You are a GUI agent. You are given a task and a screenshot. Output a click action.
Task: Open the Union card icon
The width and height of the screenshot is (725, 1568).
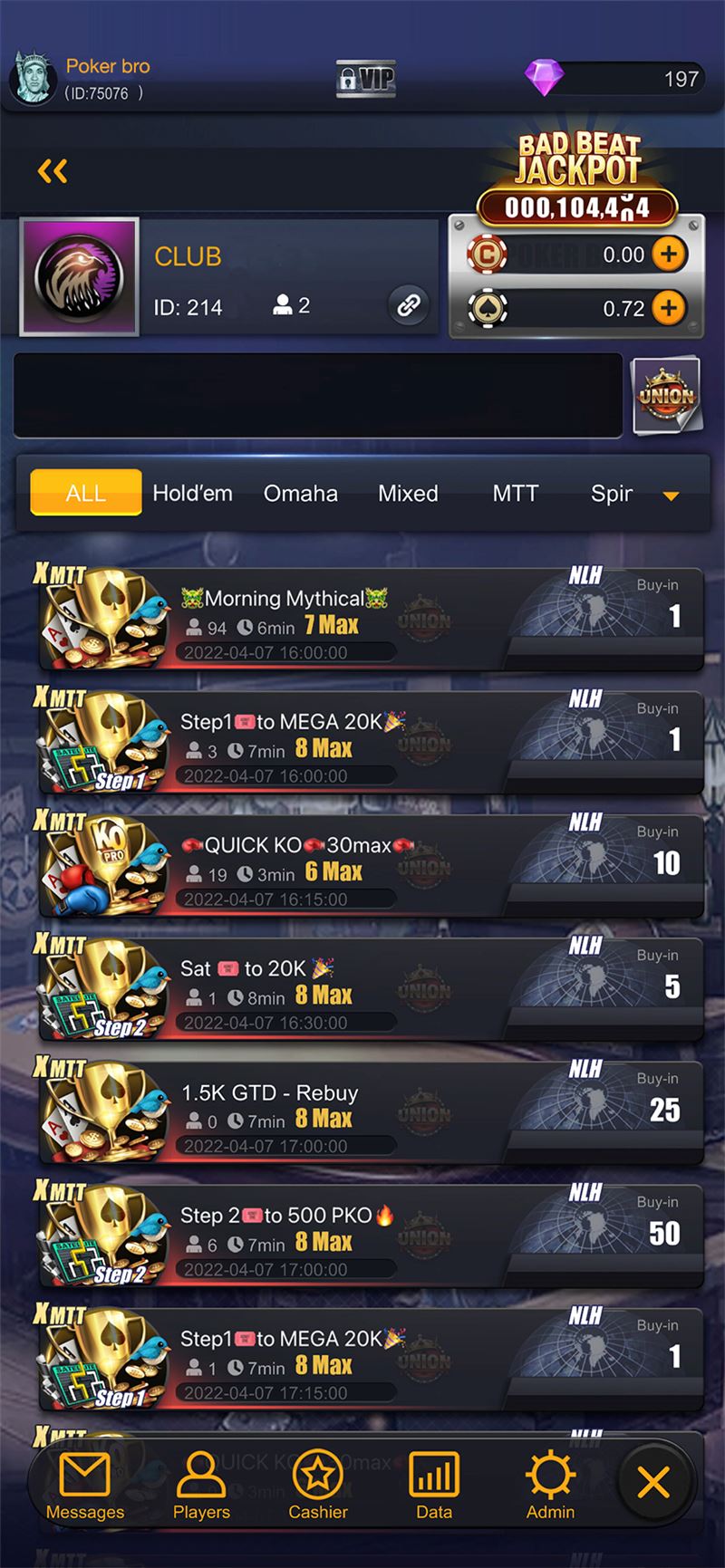[667, 395]
